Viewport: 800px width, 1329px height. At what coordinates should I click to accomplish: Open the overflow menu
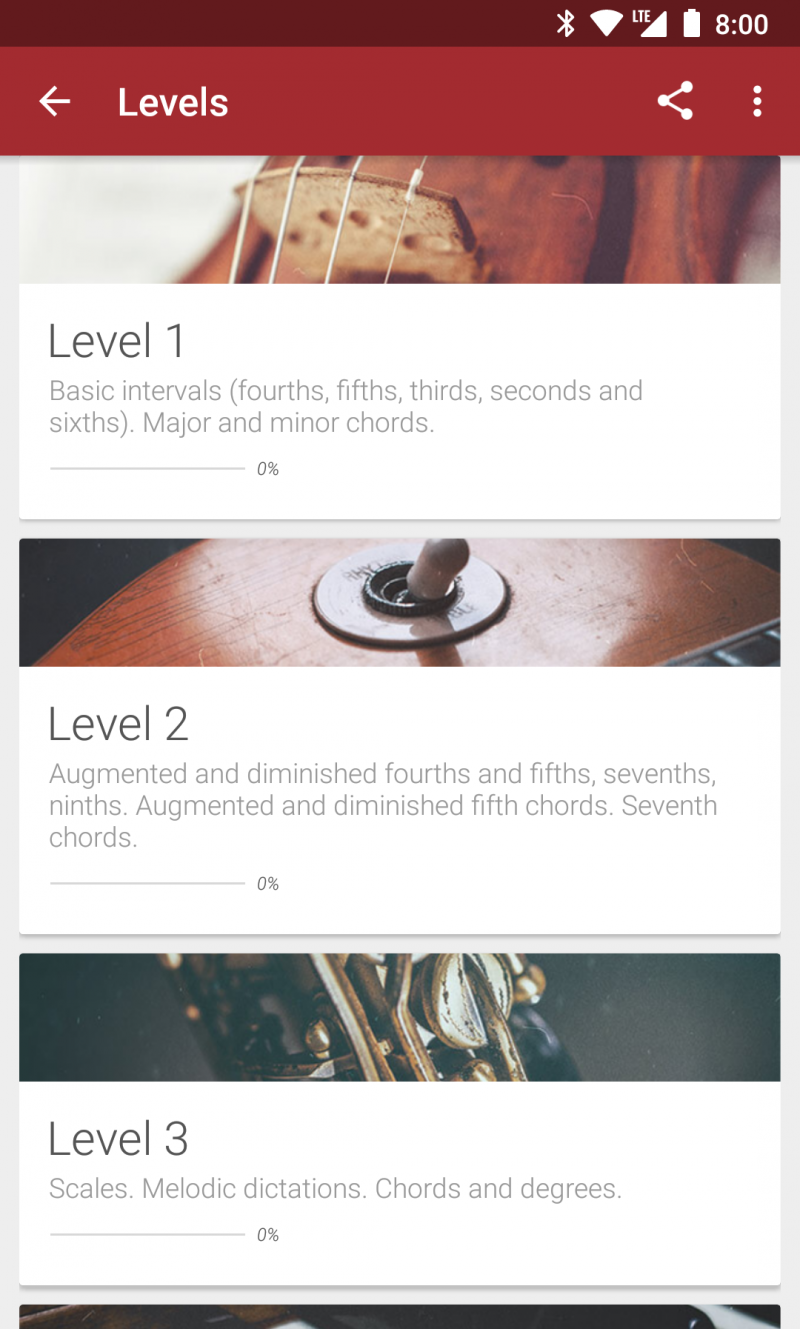click(757, 102)
